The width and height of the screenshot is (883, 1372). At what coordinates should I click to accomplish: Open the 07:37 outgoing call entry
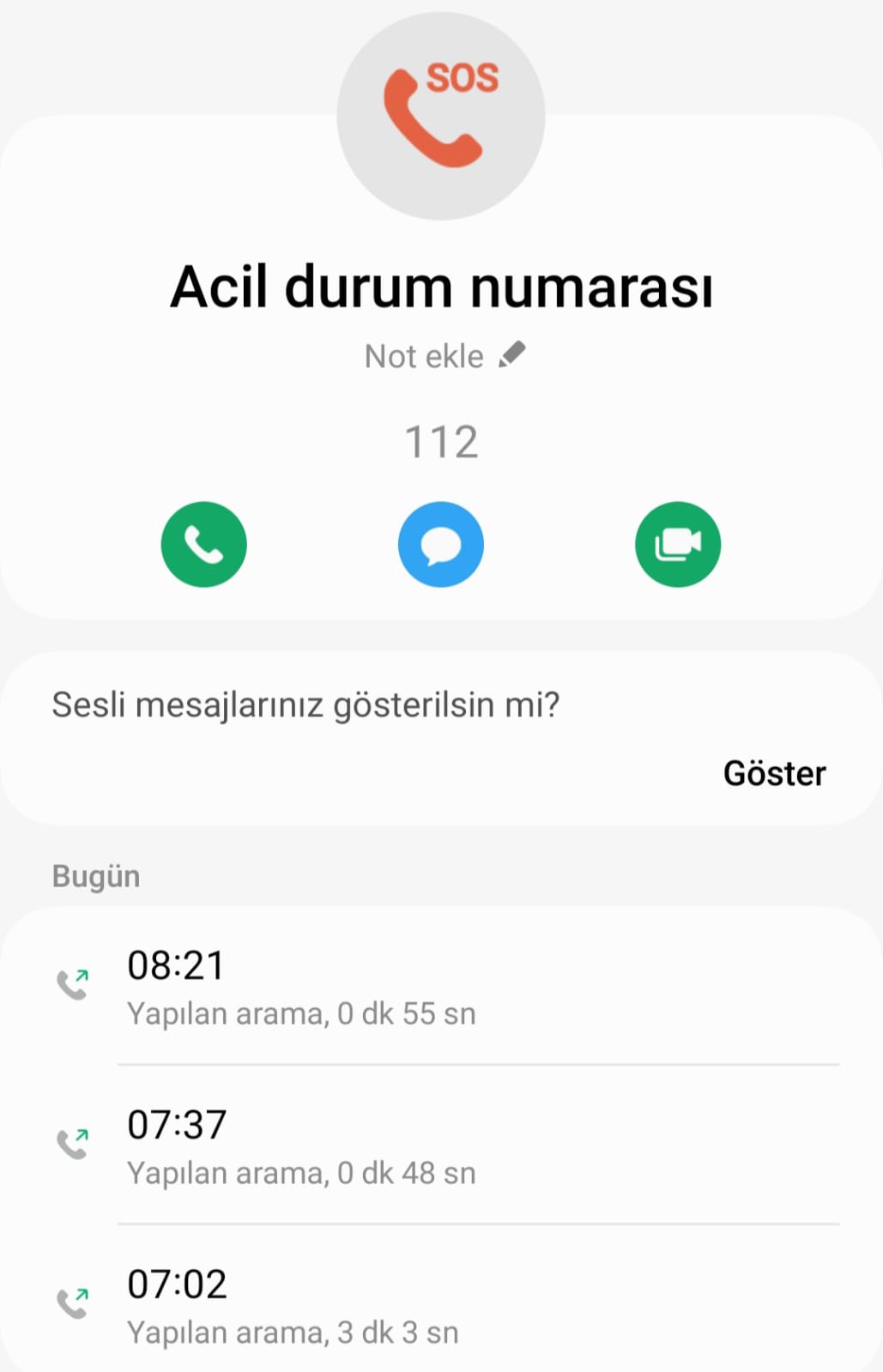pos(441,1146)
